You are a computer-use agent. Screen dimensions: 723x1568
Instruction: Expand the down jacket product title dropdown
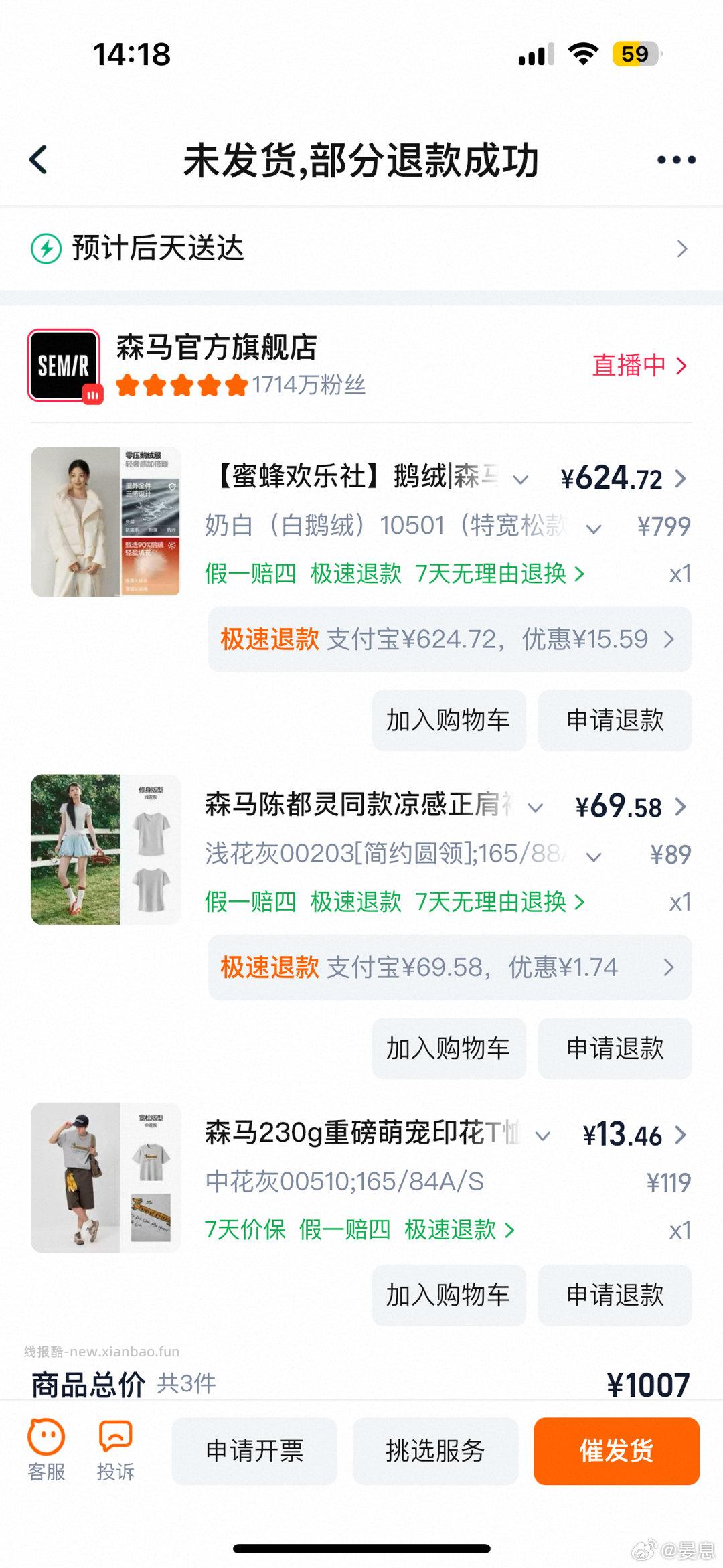point(519,478)
